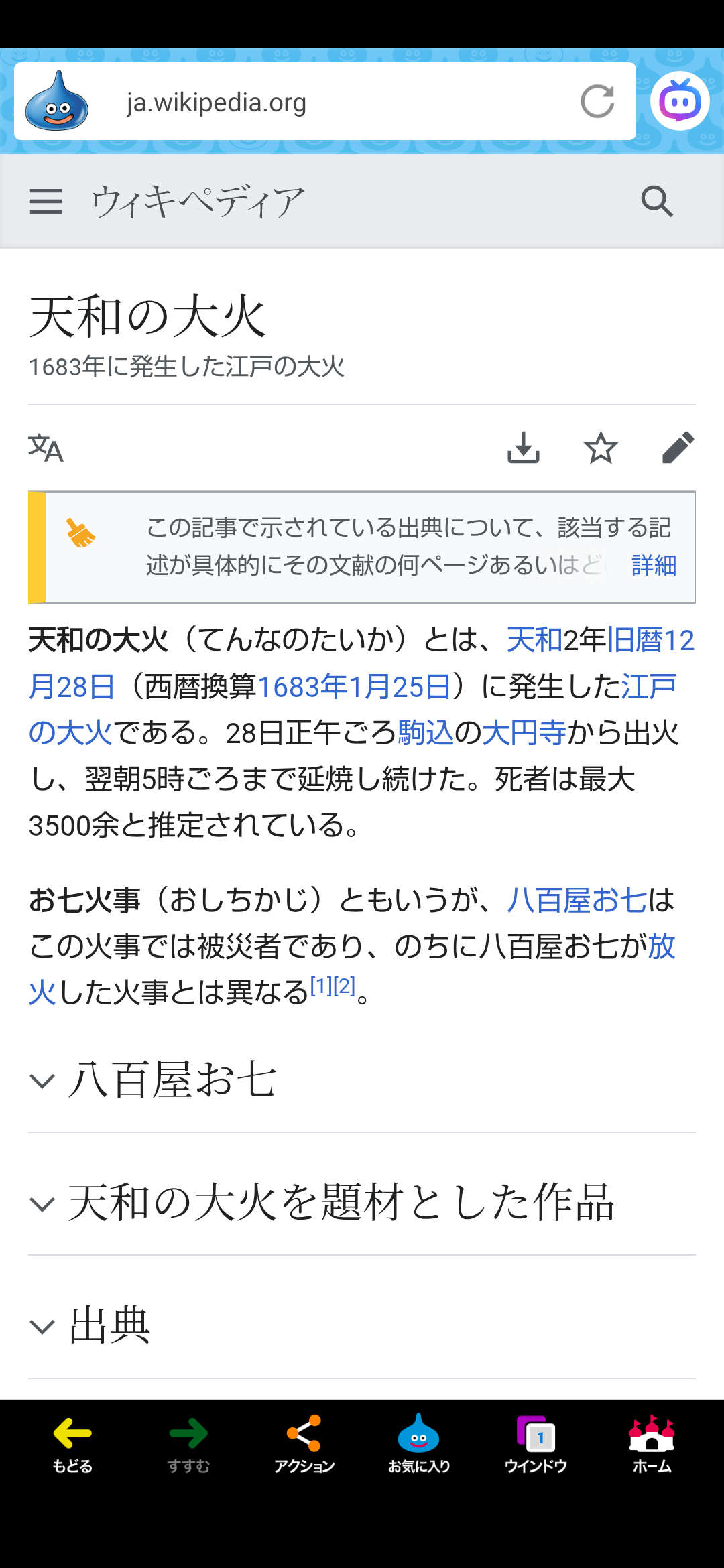The height and width of the screenshot is (1568, 724).
Task: Open the 駒込 link
Action: click(426, 732)
